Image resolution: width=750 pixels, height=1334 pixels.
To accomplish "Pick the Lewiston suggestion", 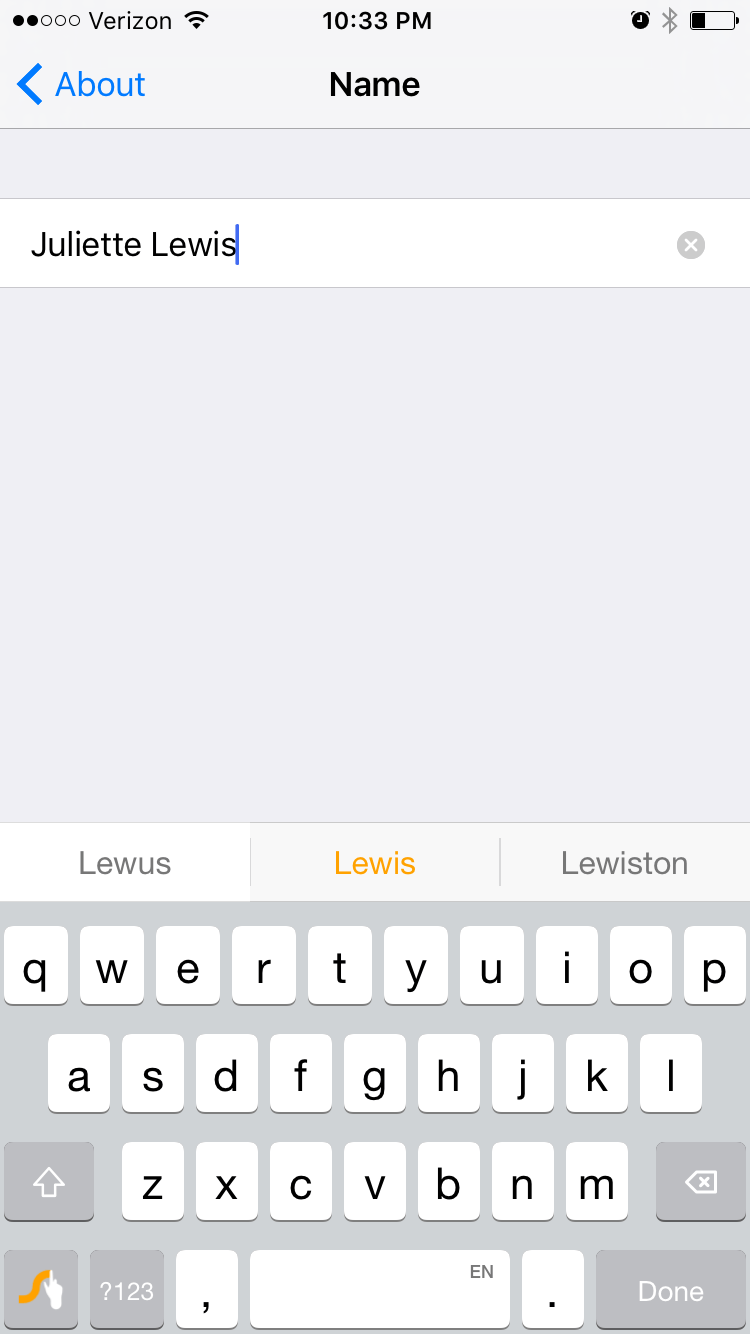I will 625,863.
